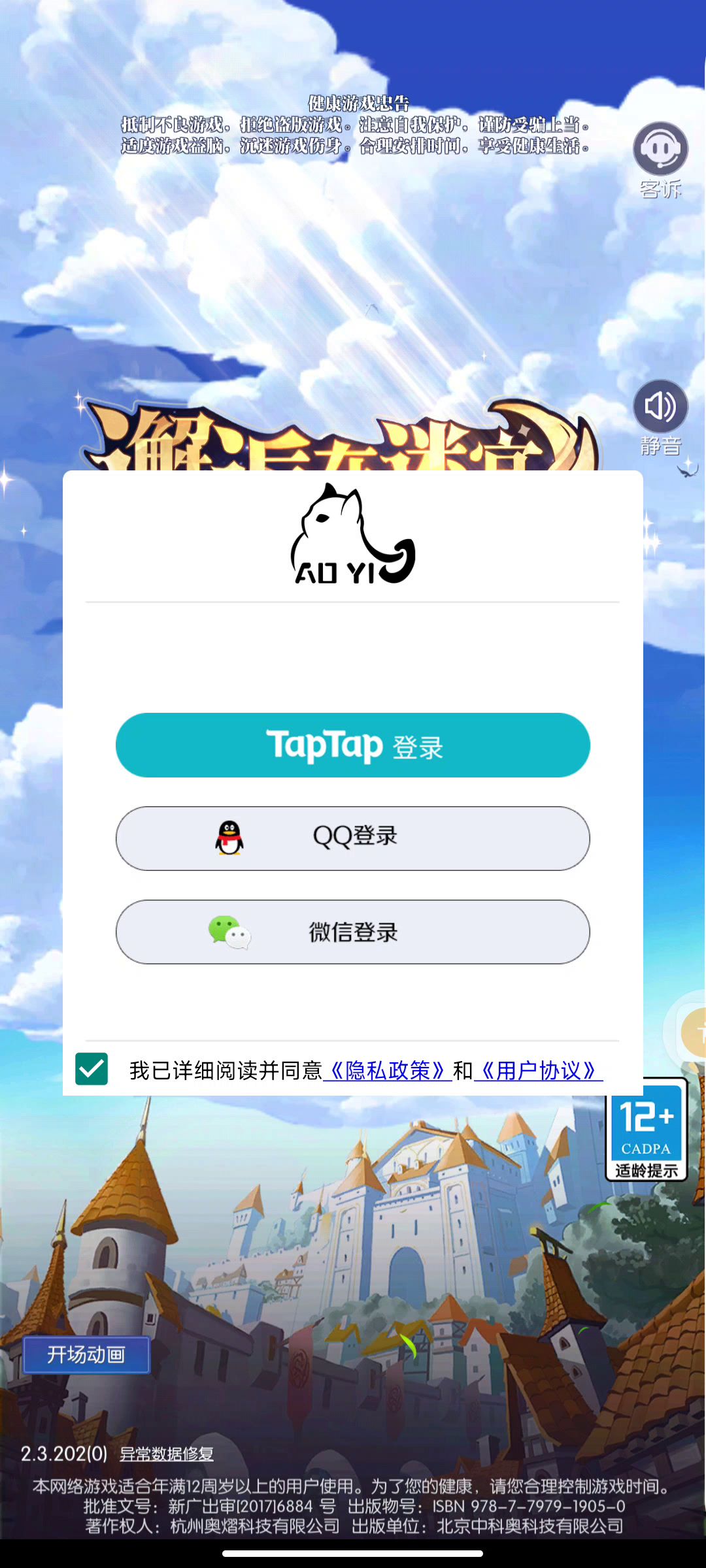Tap 异常数据修复 to repair data

[x=167, y=1454]
